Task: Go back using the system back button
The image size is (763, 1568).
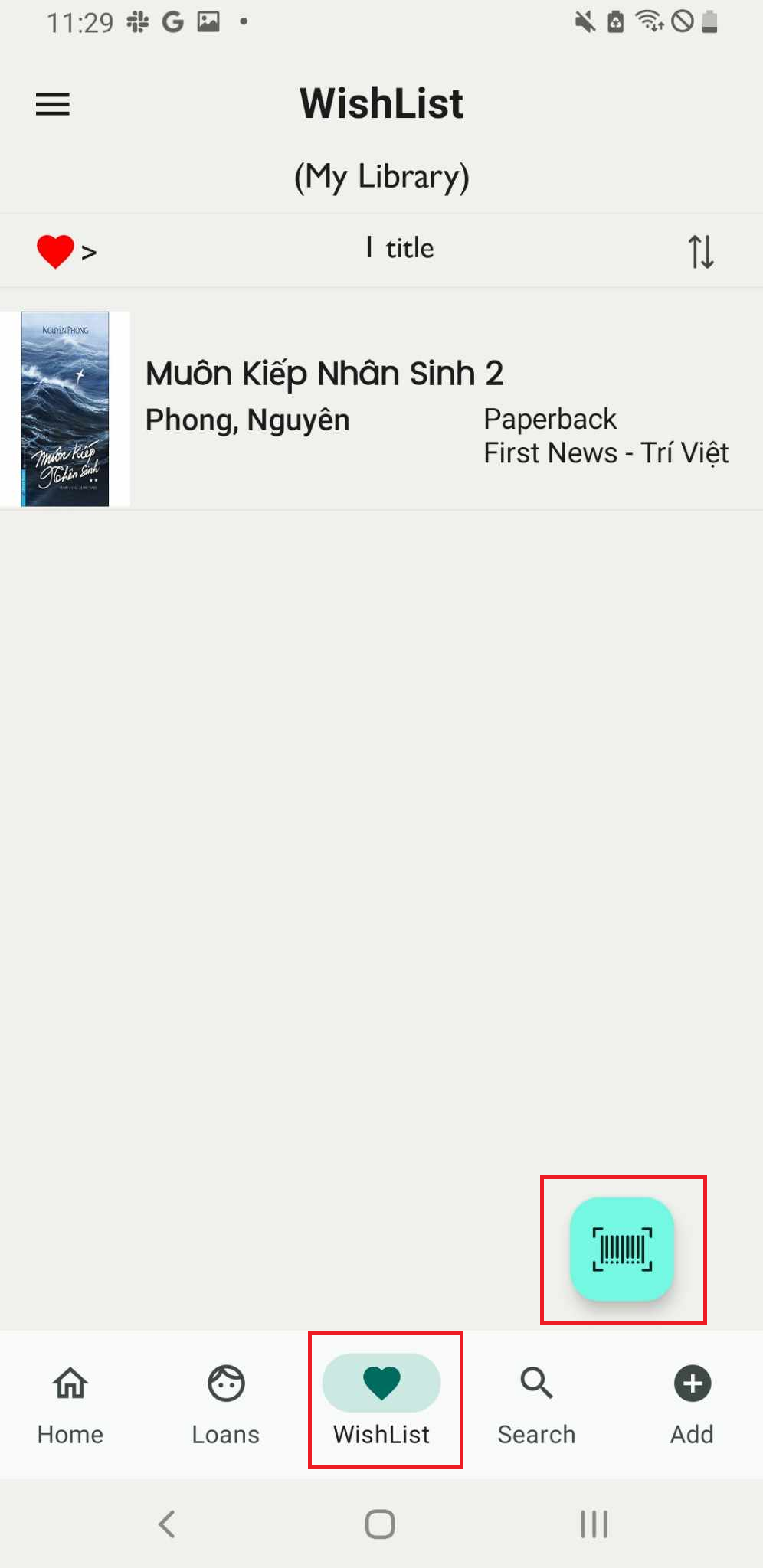Action: [167, 1524]
